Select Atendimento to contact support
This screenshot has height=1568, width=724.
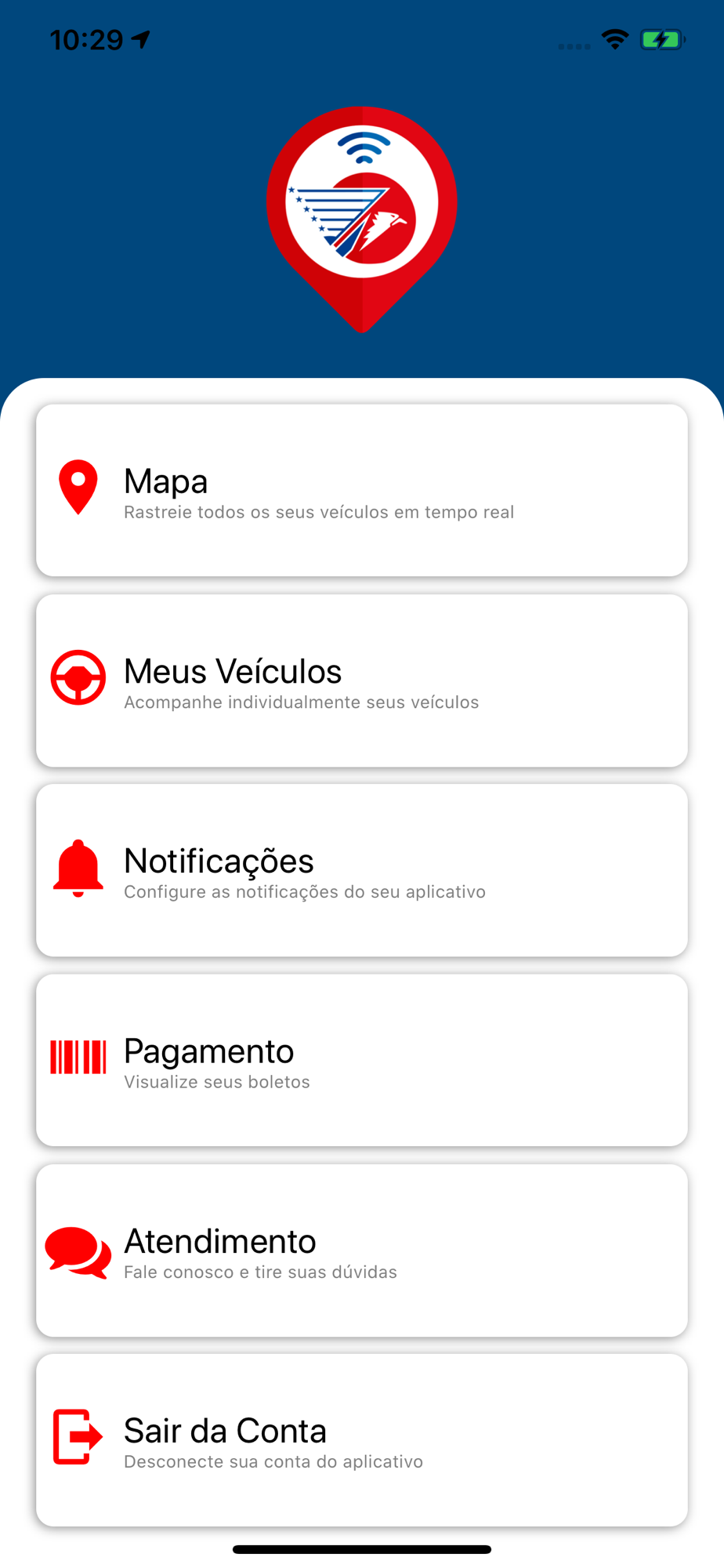click(x=362, y=1250)
